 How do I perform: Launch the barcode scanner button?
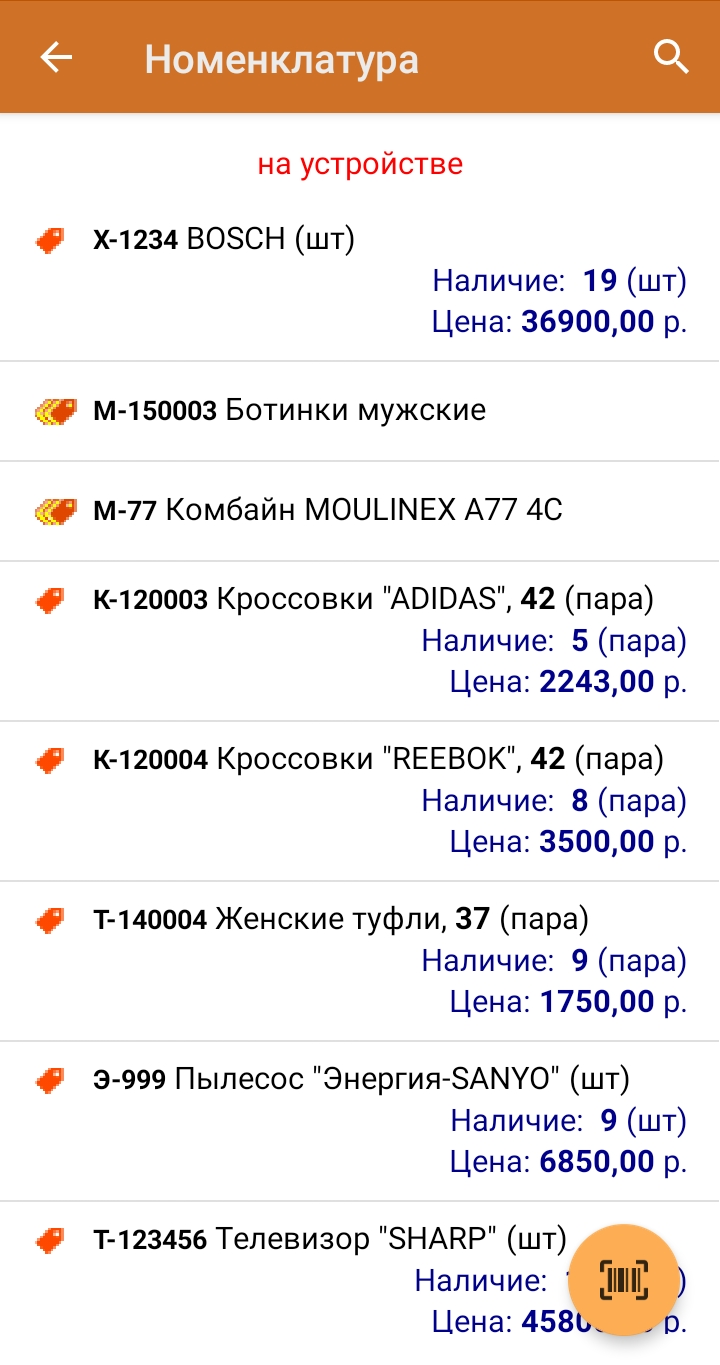(x=624, y=1279)
